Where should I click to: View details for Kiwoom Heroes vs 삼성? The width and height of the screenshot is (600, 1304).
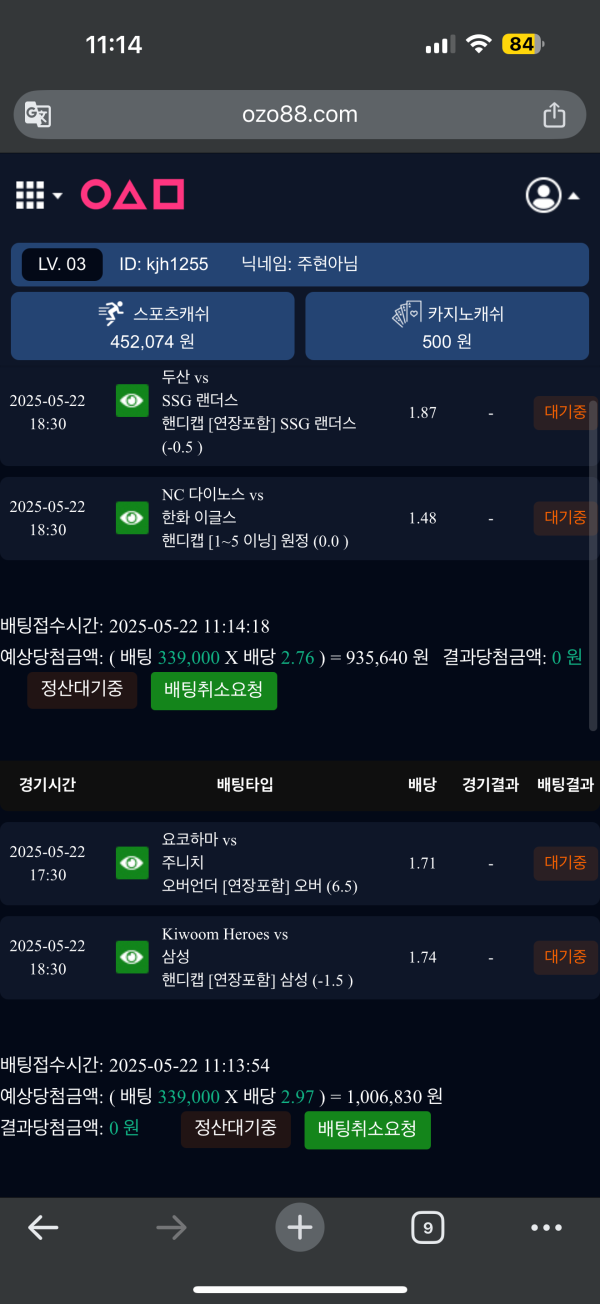tap(132, 957)
